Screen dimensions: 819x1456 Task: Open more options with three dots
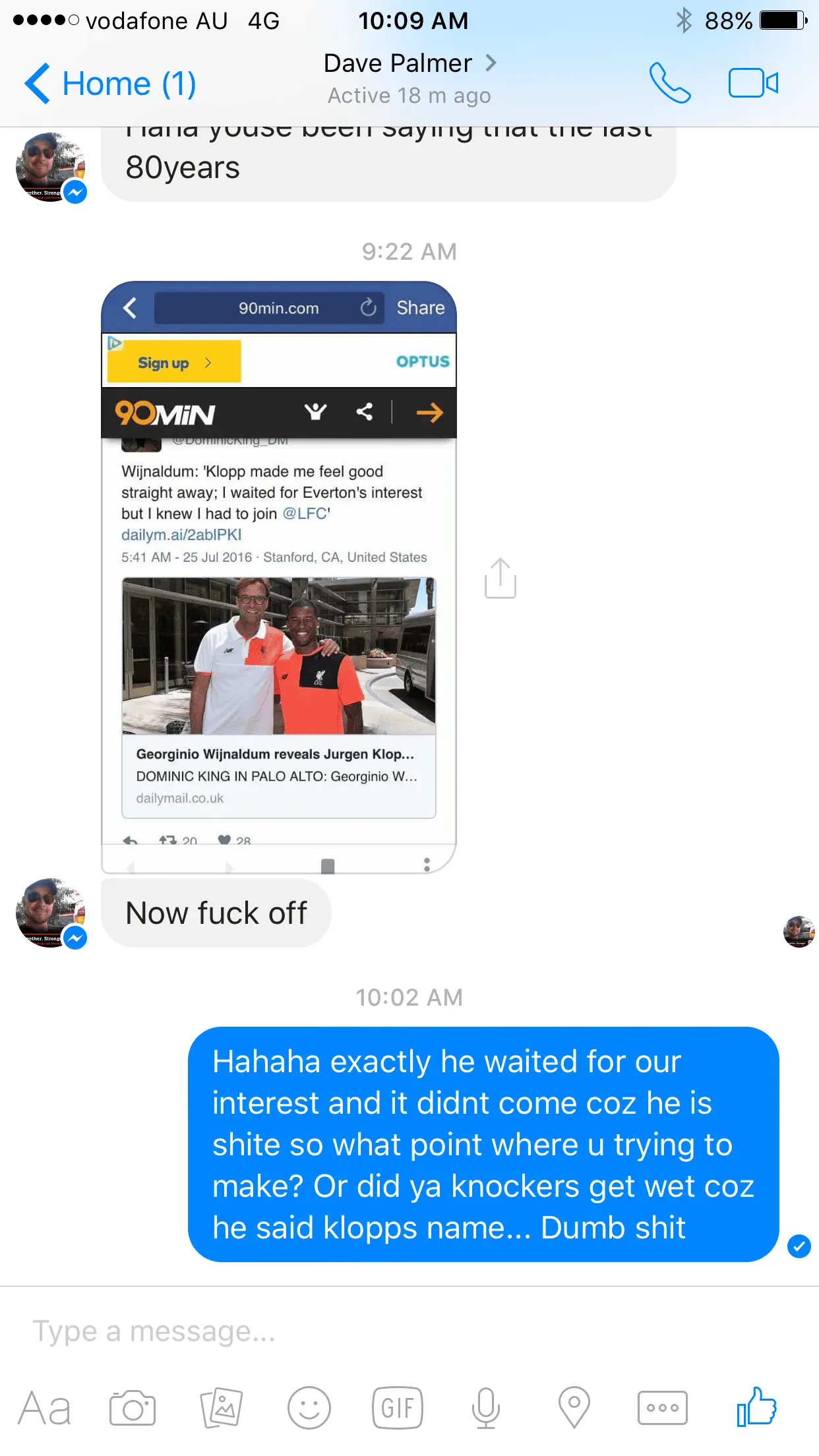click(x=663, y=1409)
